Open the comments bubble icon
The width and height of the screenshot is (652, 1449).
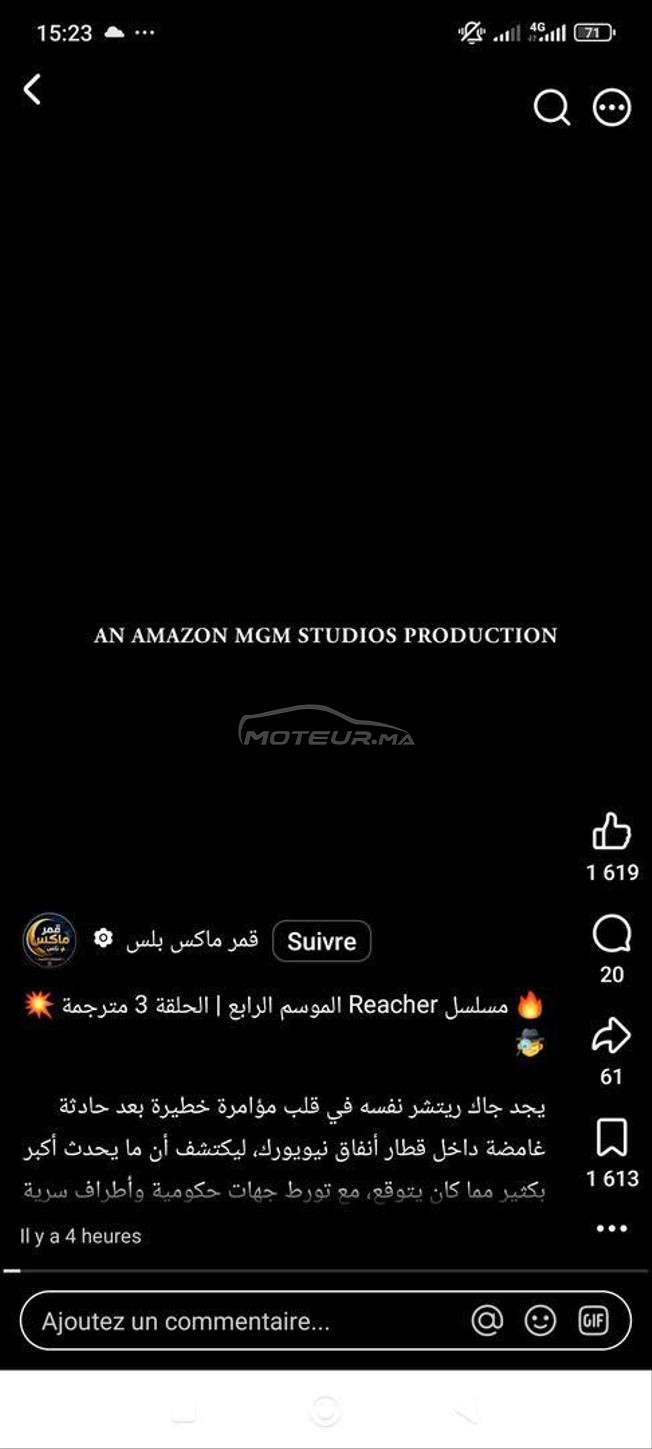pos(612,936)
